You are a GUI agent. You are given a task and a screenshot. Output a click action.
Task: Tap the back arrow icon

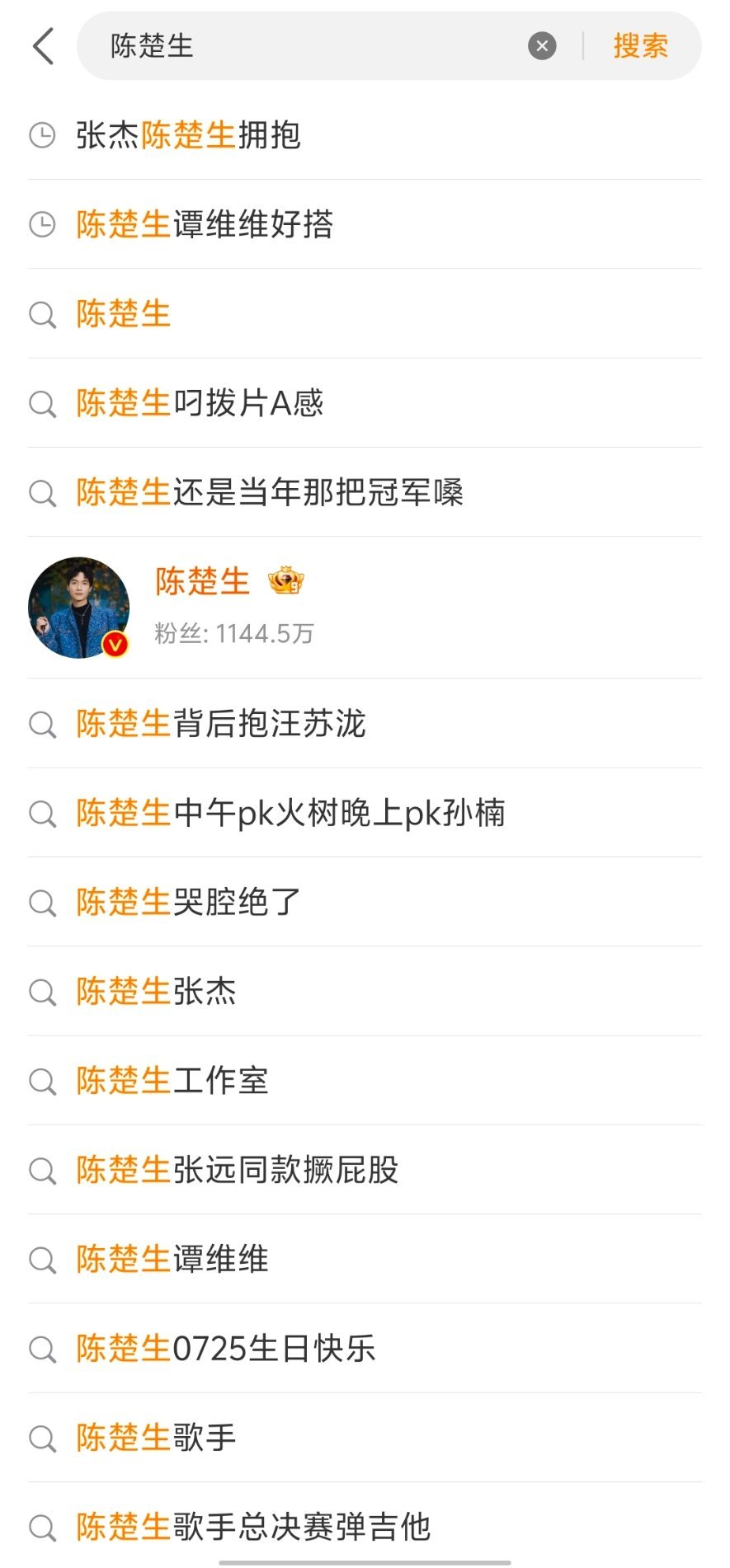tap(42, 47)
